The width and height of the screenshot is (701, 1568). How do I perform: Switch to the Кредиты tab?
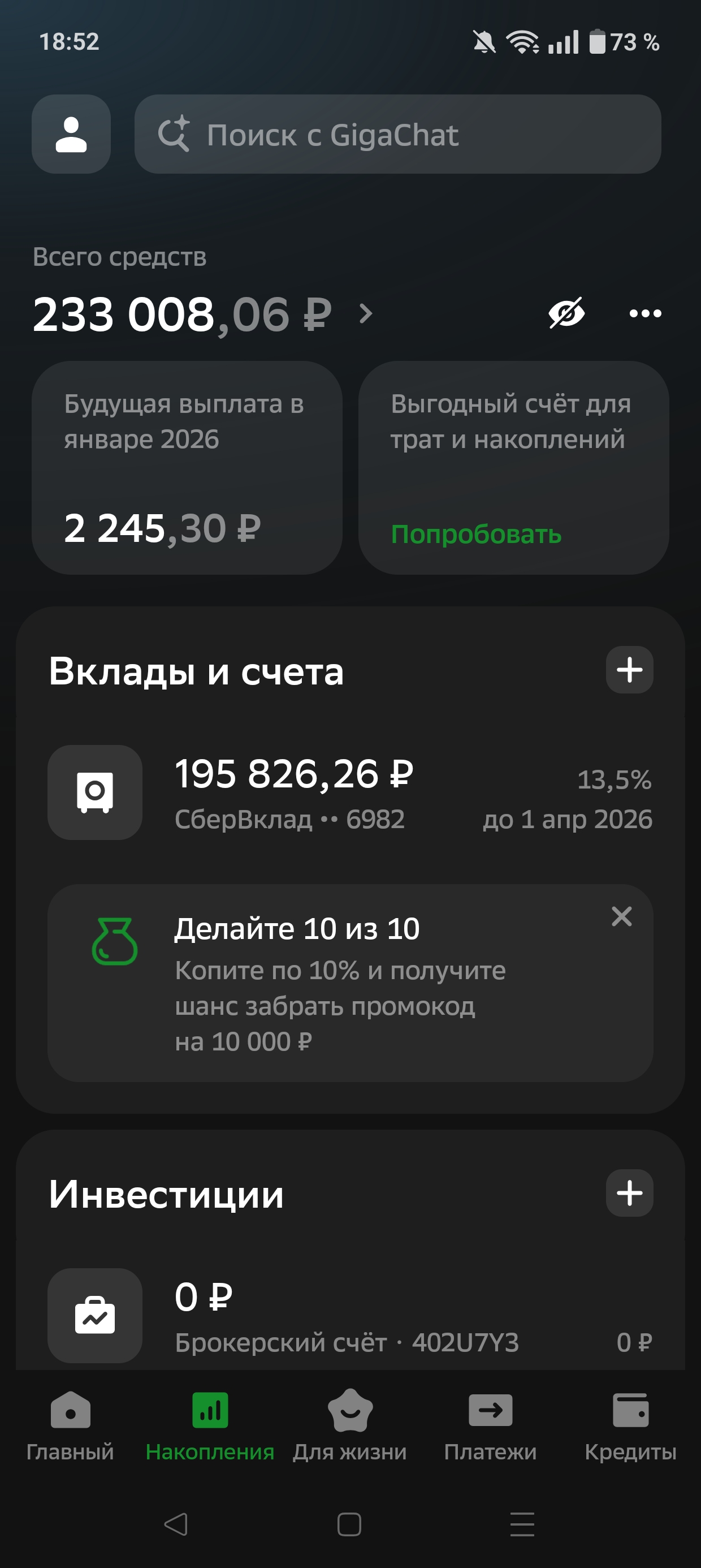point(630,1425)
